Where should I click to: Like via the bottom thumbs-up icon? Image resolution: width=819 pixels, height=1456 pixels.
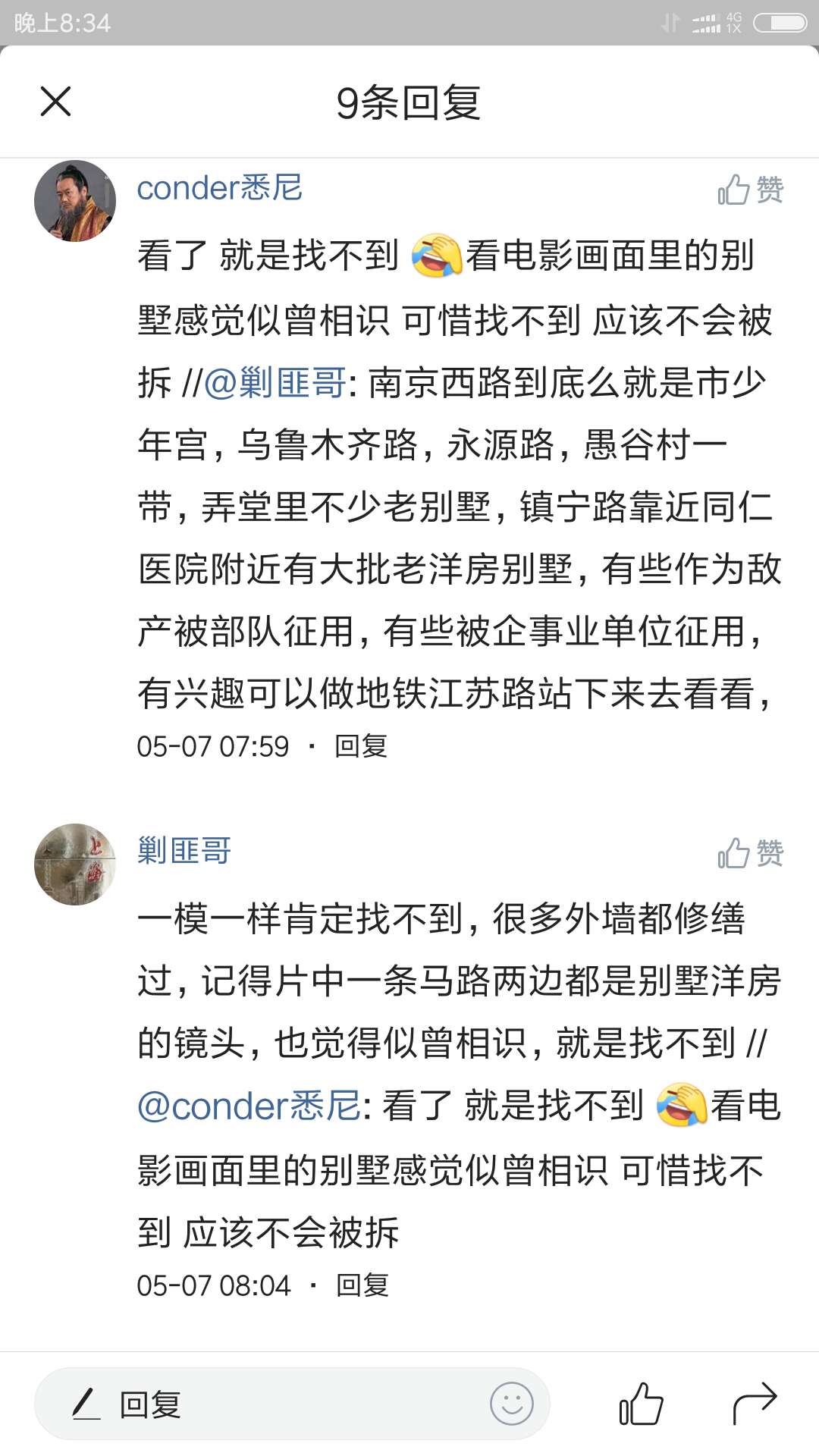[641, 1404]
